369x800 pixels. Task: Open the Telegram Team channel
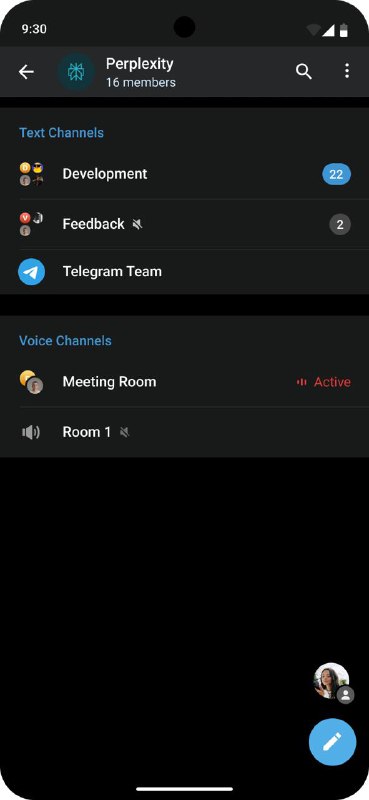click(x=184, y=271)
